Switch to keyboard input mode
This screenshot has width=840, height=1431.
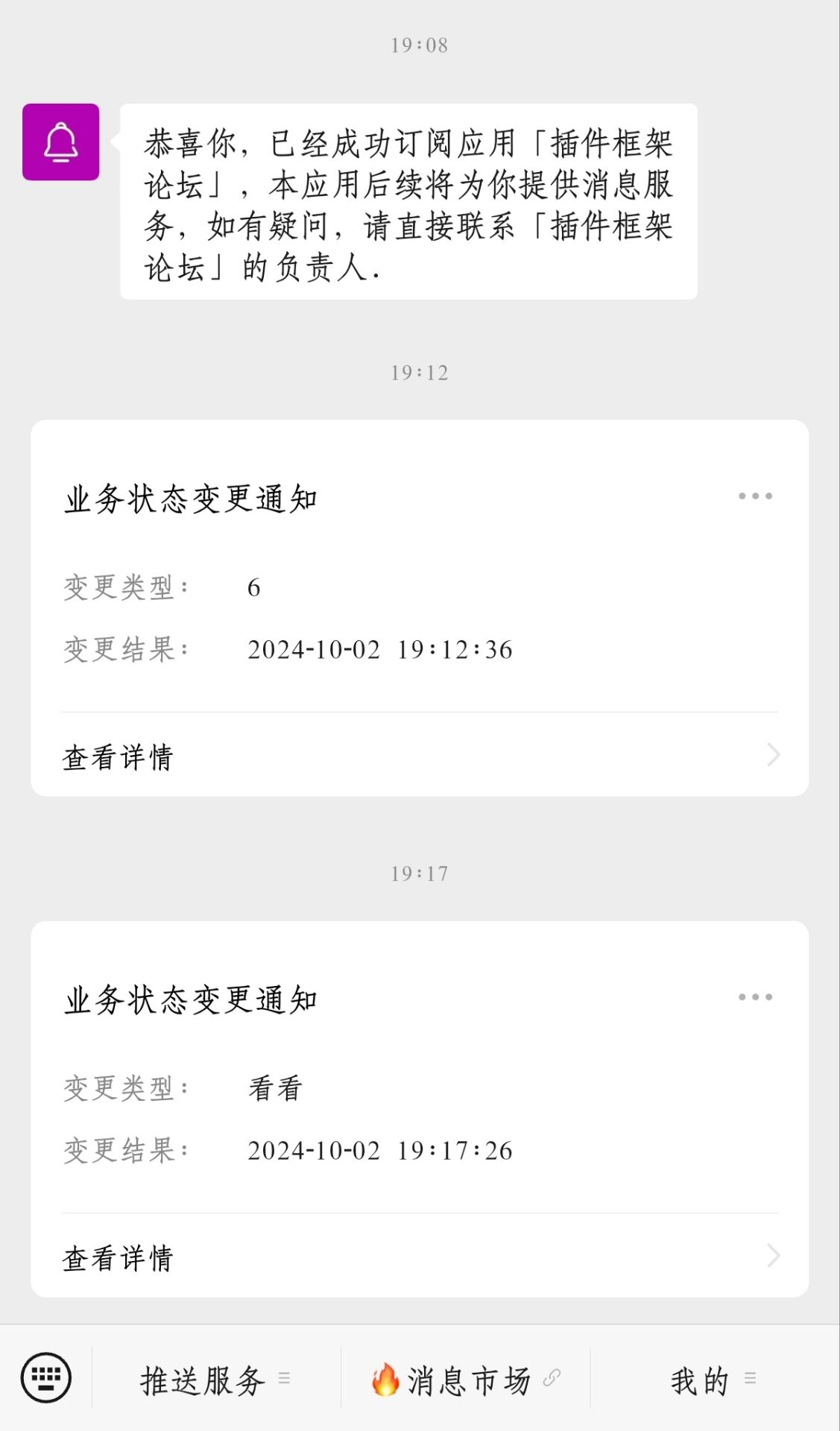tap(46, 1378)
